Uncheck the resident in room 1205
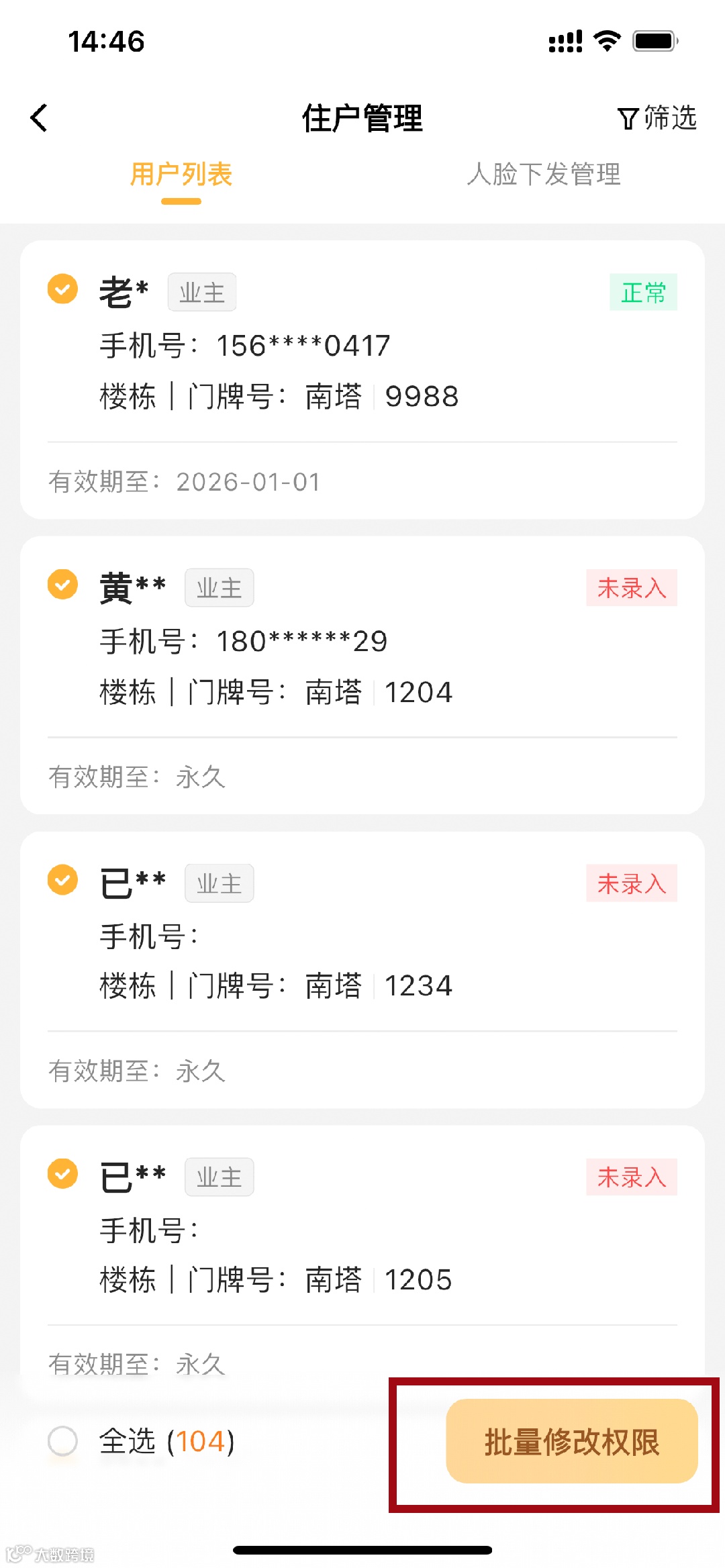 [x=63, y=1174]
